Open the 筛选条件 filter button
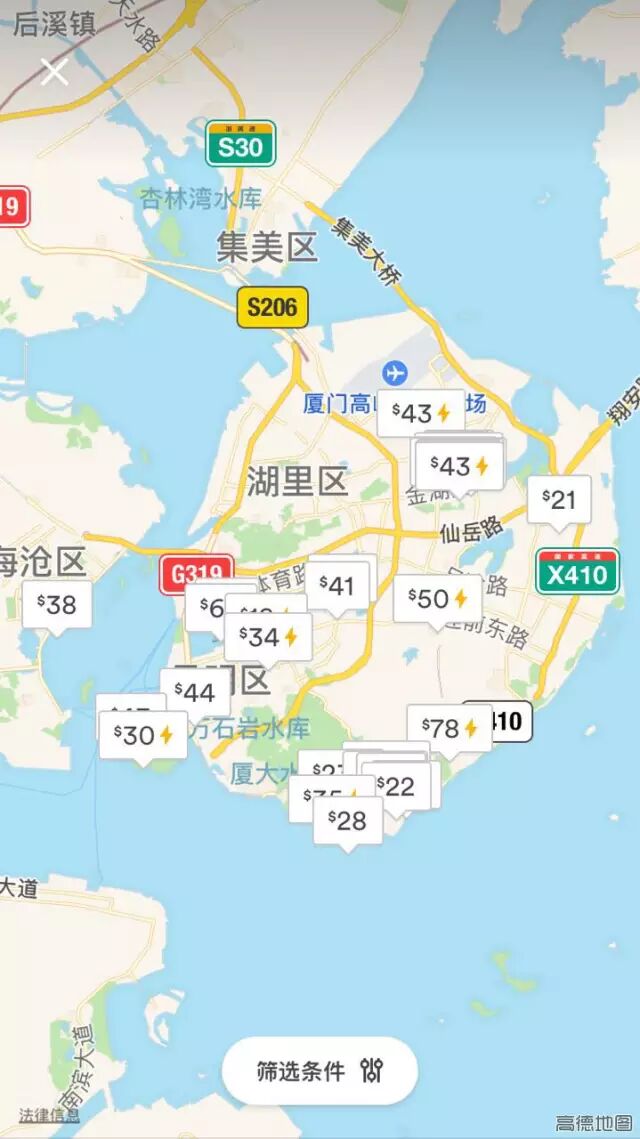The image size is (640, 1139). point(319,1071)
